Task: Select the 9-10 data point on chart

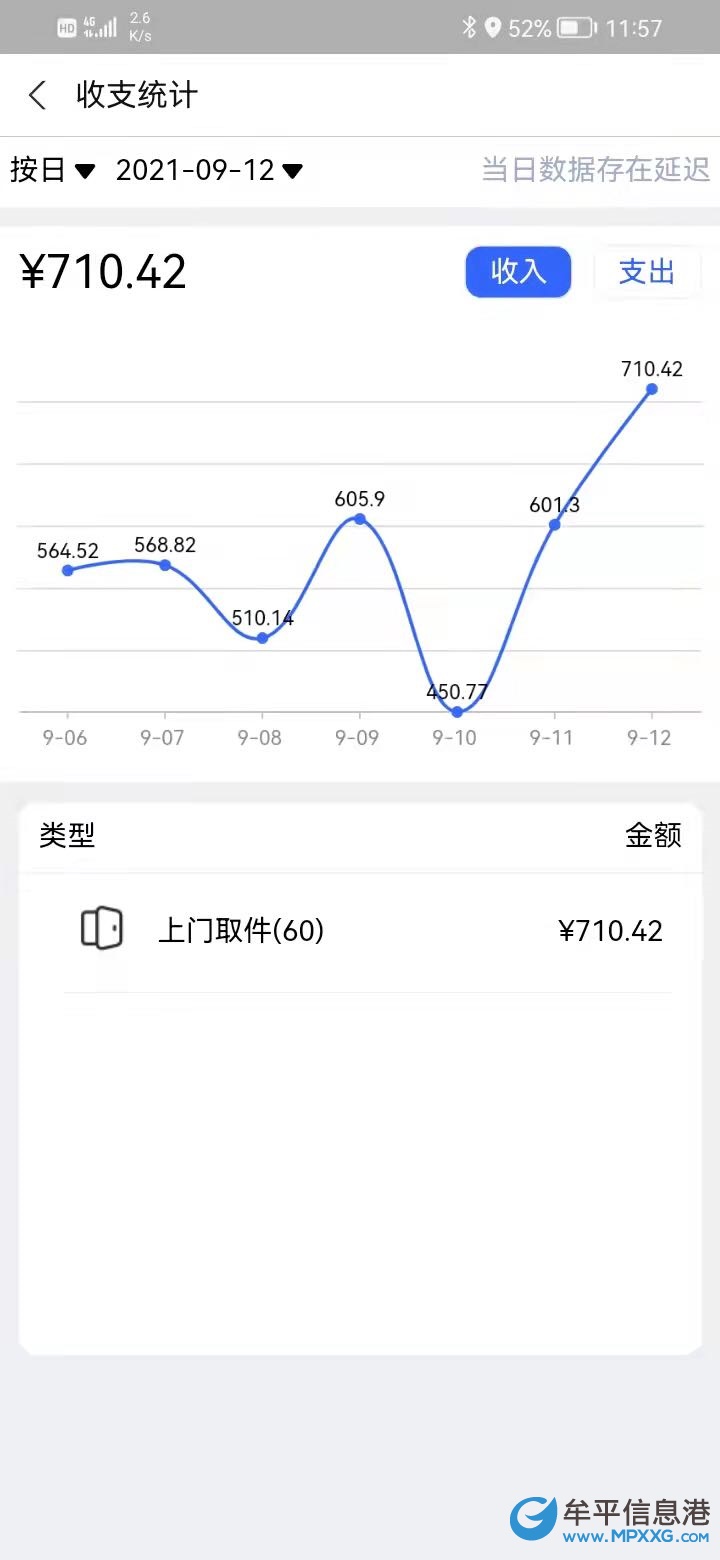Action: tap(457, 712)
